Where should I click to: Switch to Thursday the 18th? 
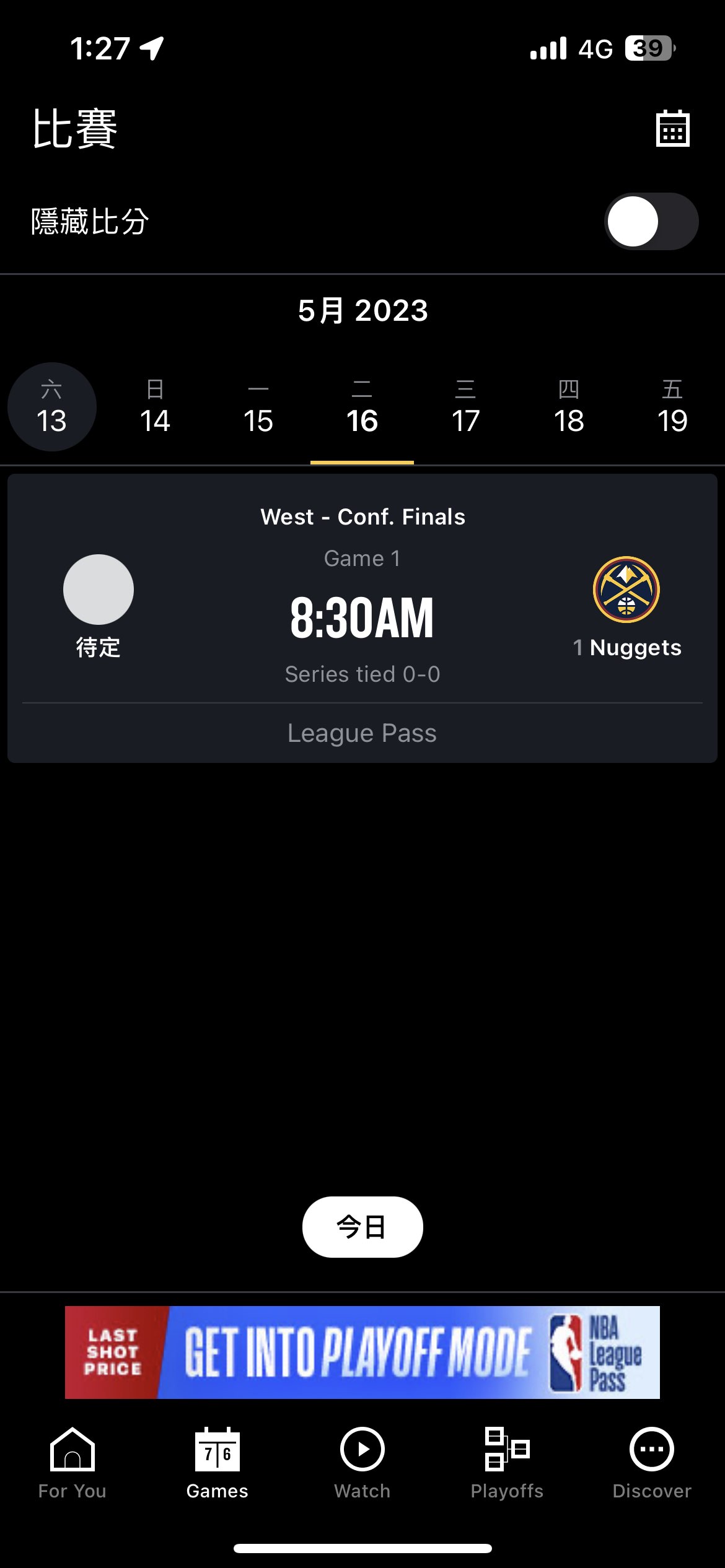[x=569, y=407]
